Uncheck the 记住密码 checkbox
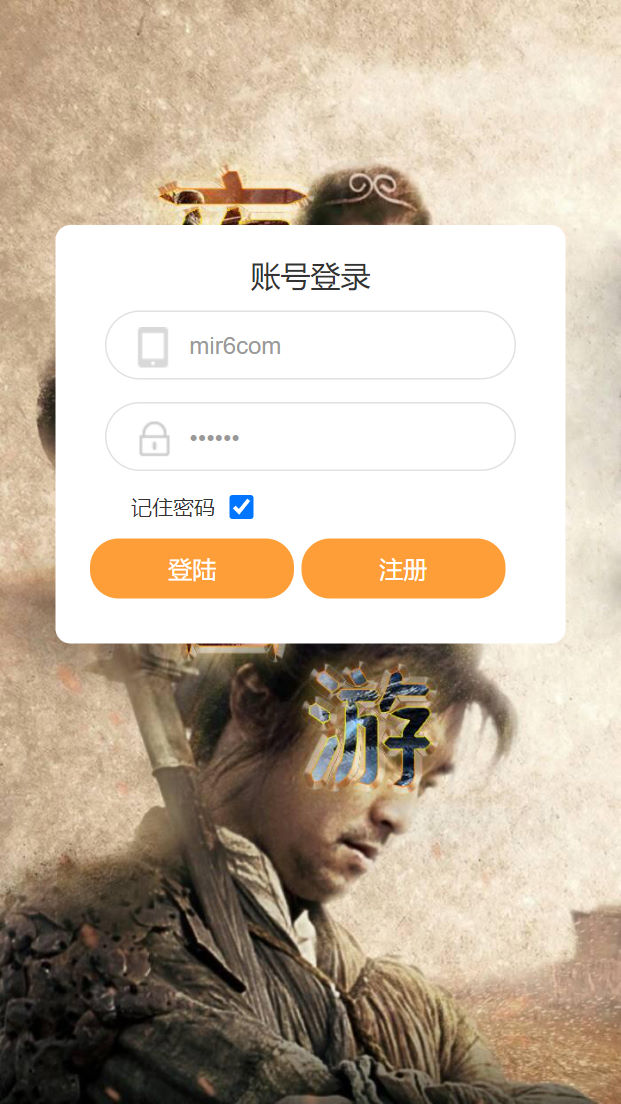The width and height of the screenshot is (621, 1104). click(241, 507)
